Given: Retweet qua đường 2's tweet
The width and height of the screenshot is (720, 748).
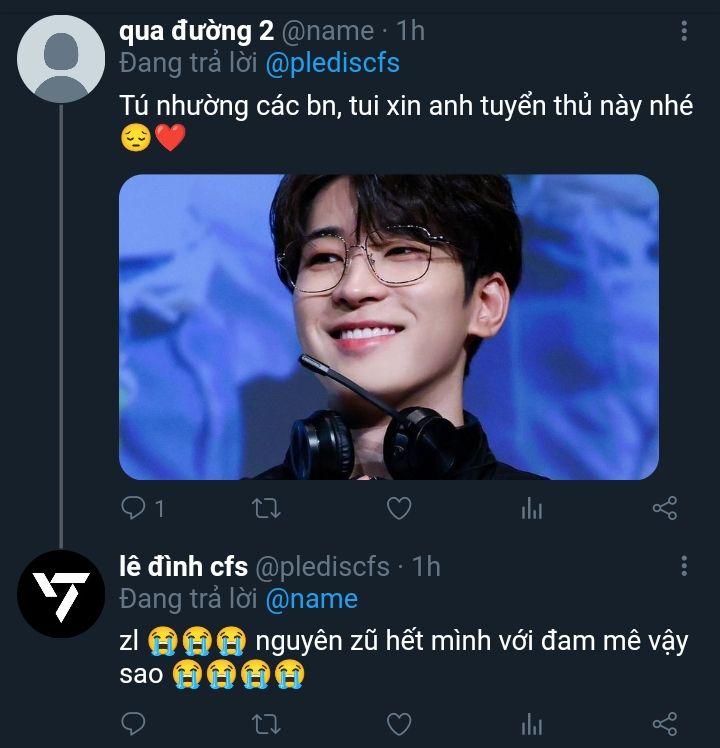Looking at the screenshot, I should [x=266, y=509].
